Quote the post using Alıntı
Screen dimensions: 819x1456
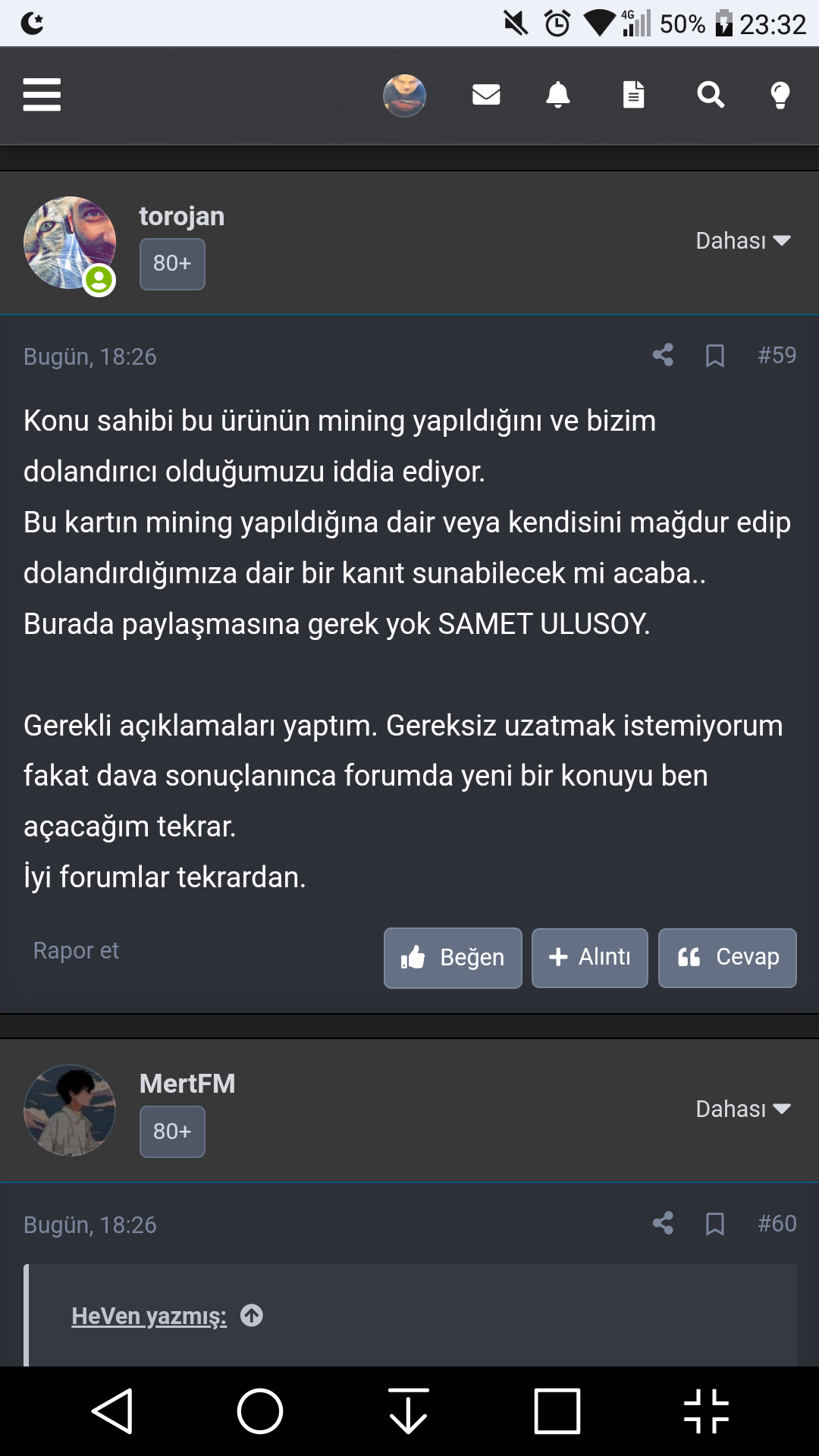(590, 958)
